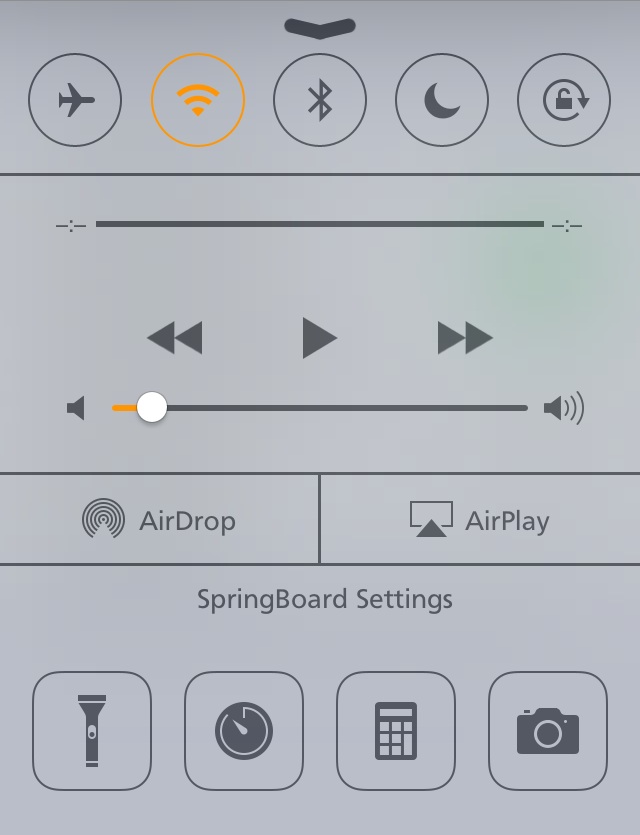Open AirDrop options
This screenshot has height=835, width=640.
(x=160, y=520)
